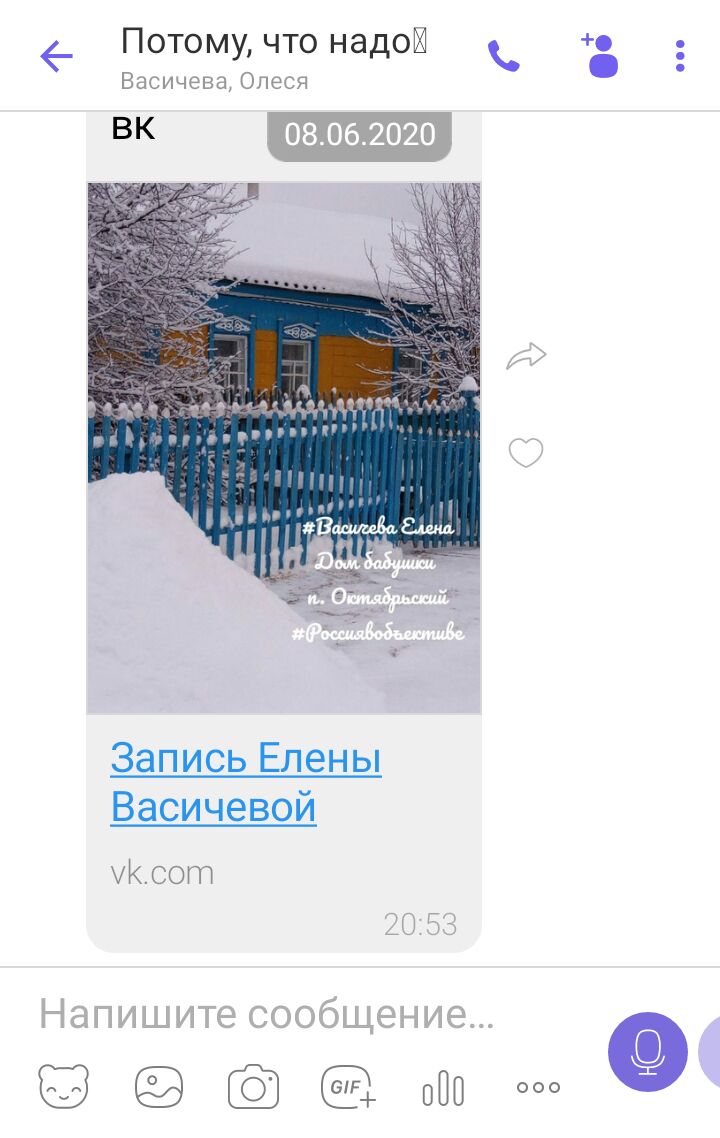Viewport: 720px width, 1138px height.
Task: Add a participant to the chat
Action: pos(600,55)
